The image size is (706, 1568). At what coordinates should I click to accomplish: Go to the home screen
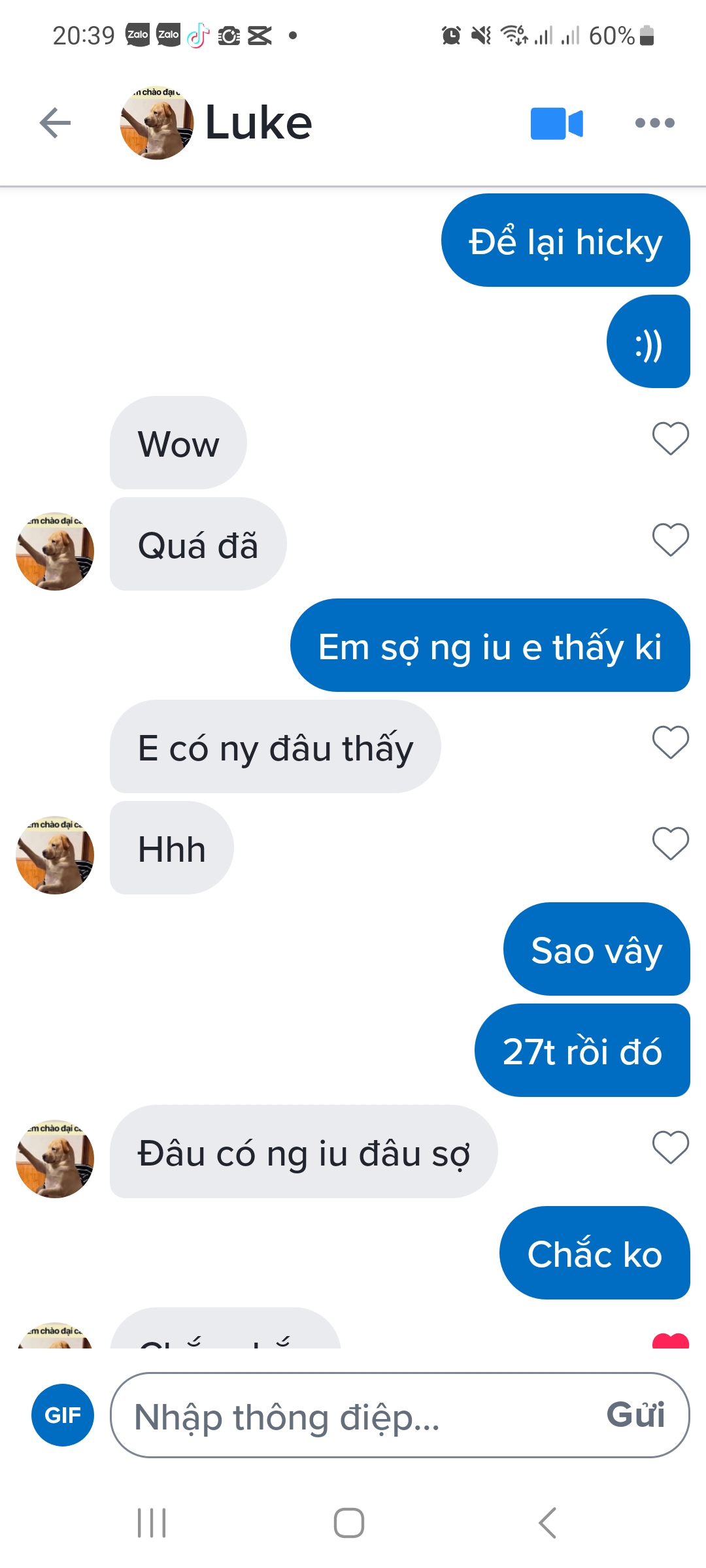coord(349,1523)
